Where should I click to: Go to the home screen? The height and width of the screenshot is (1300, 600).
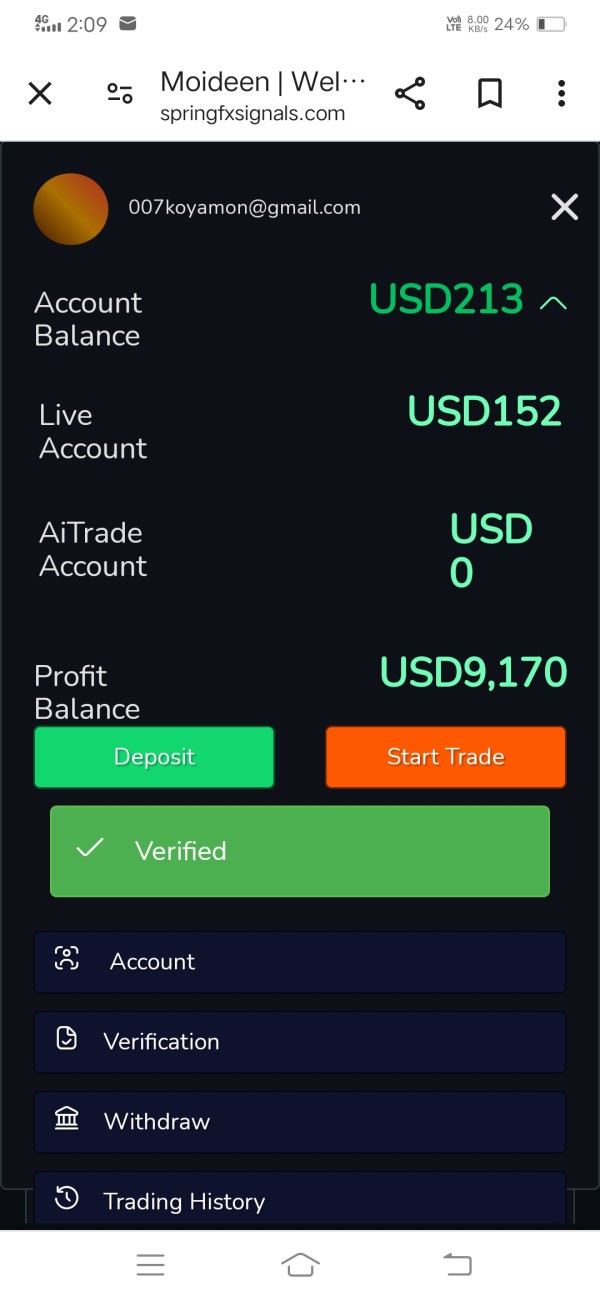[300, 1265]
